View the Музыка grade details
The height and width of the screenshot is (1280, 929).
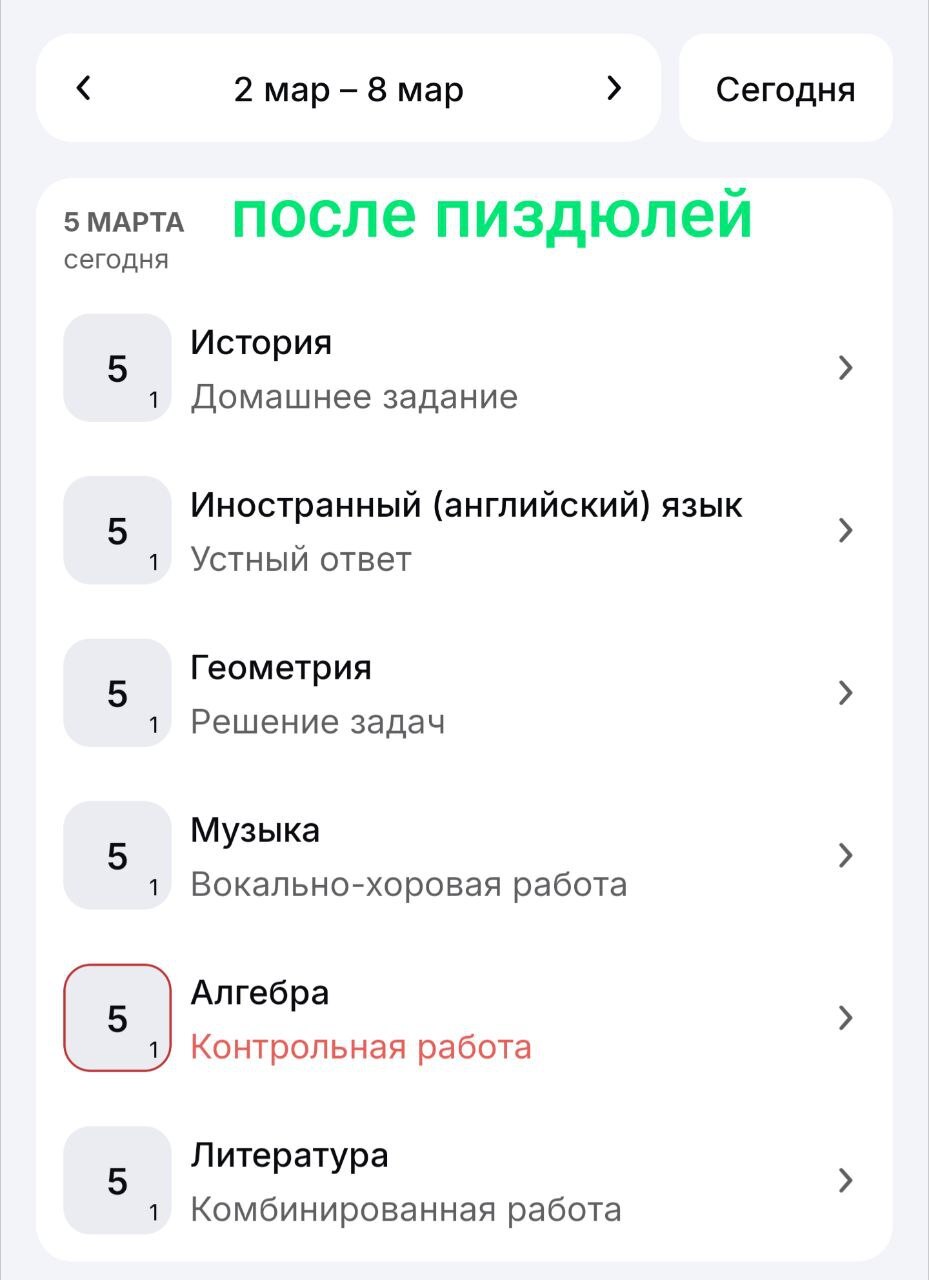pos(464,856)
